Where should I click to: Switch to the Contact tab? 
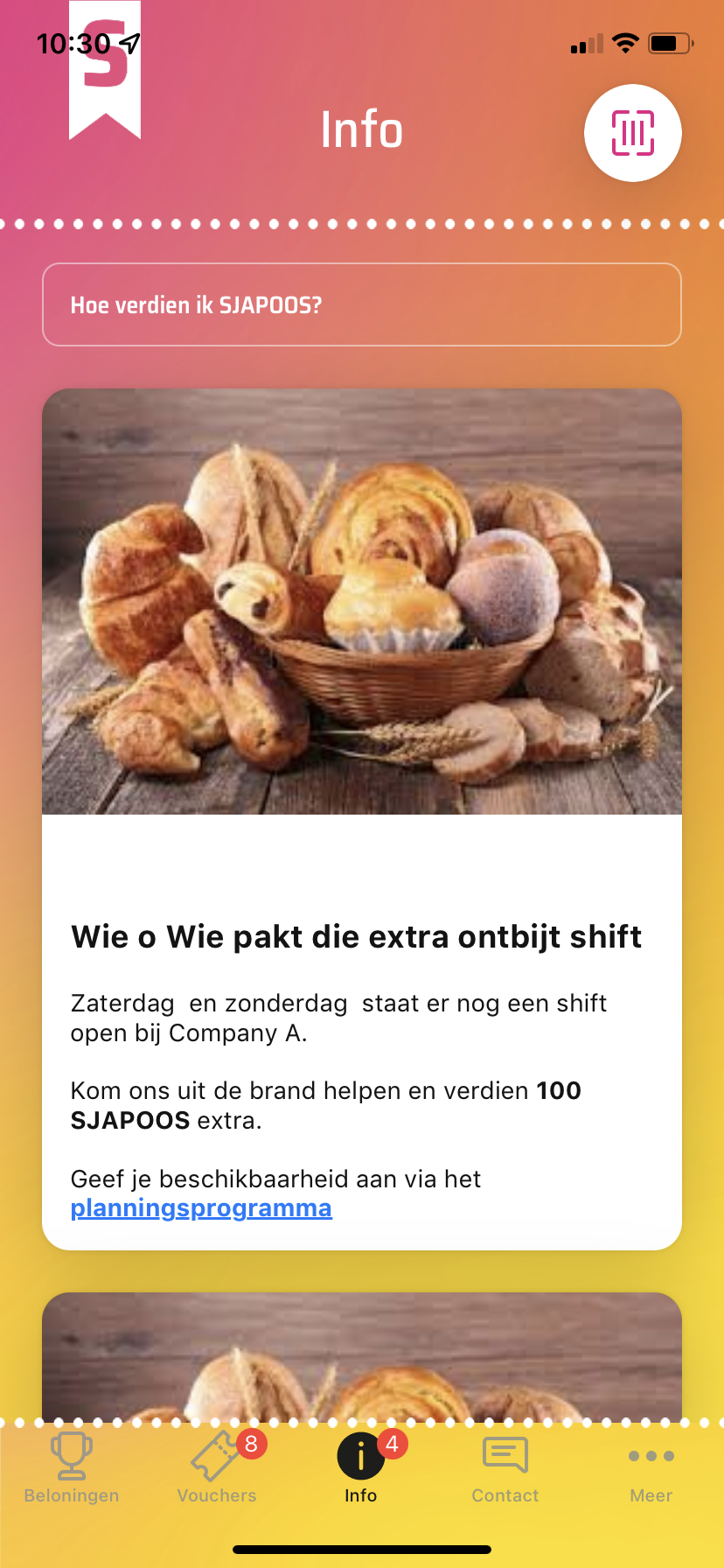coord(505,1470)
